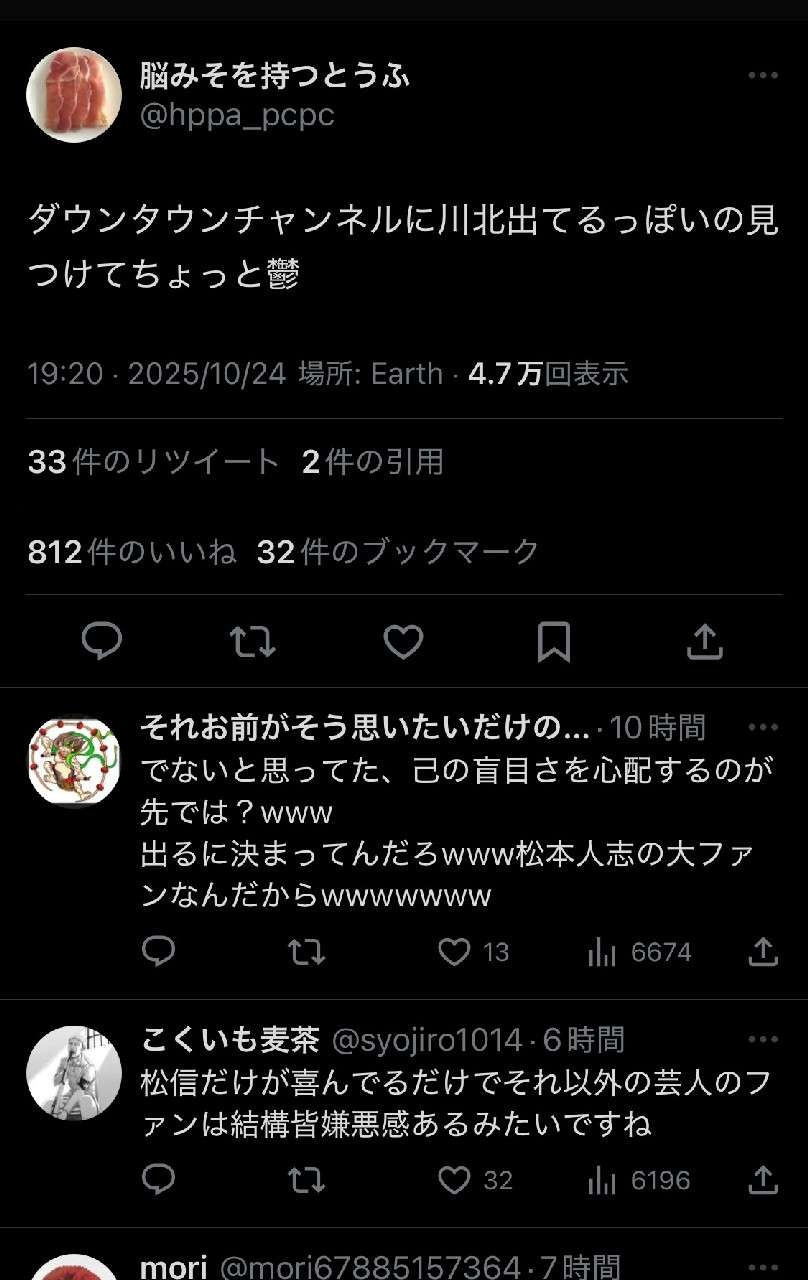Open こくいも麦茶's profile avatar
This screenshot has width=808, height=1280.
[73, 1072]
